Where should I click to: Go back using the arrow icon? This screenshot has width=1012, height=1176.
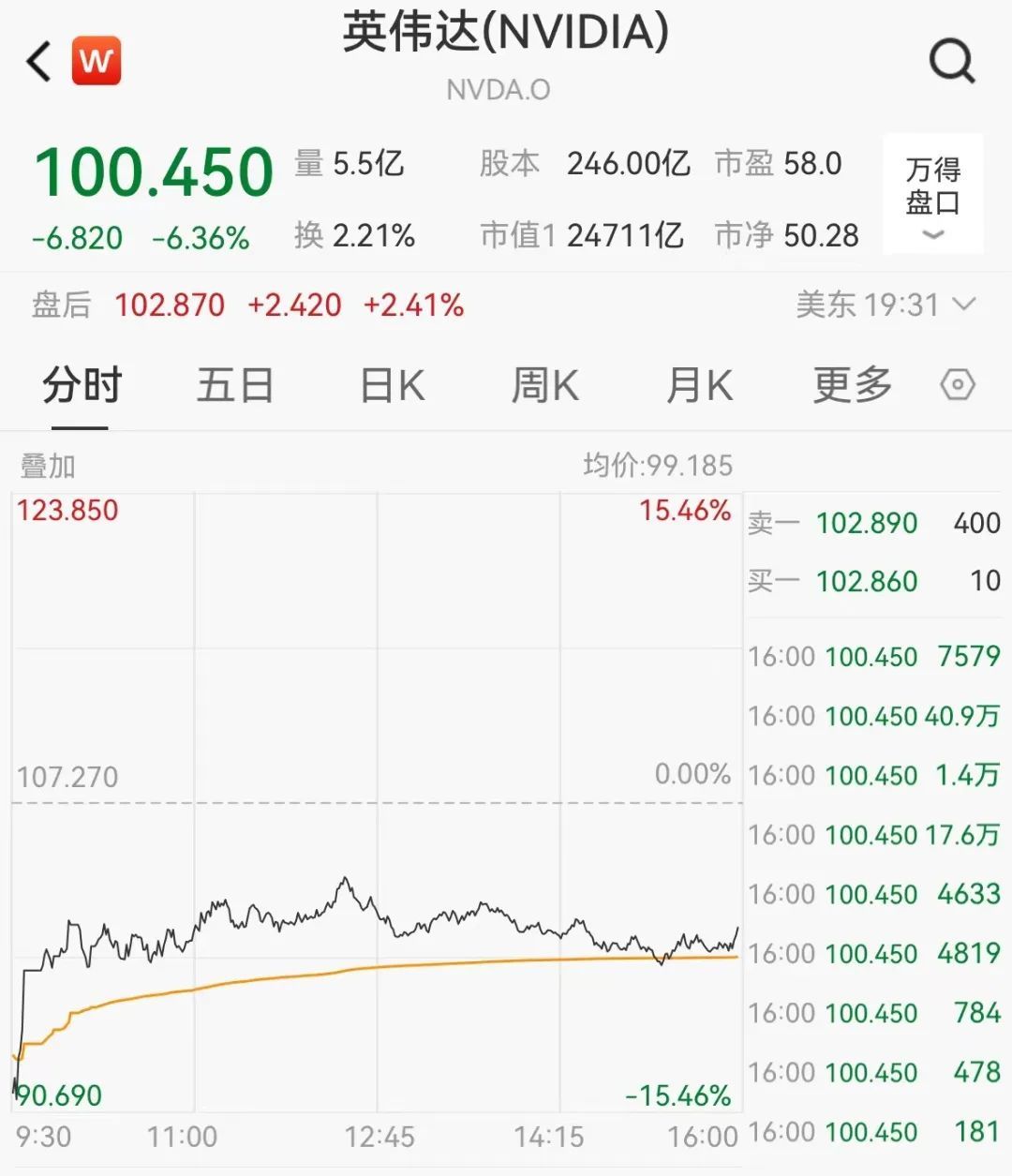(39, 63)
